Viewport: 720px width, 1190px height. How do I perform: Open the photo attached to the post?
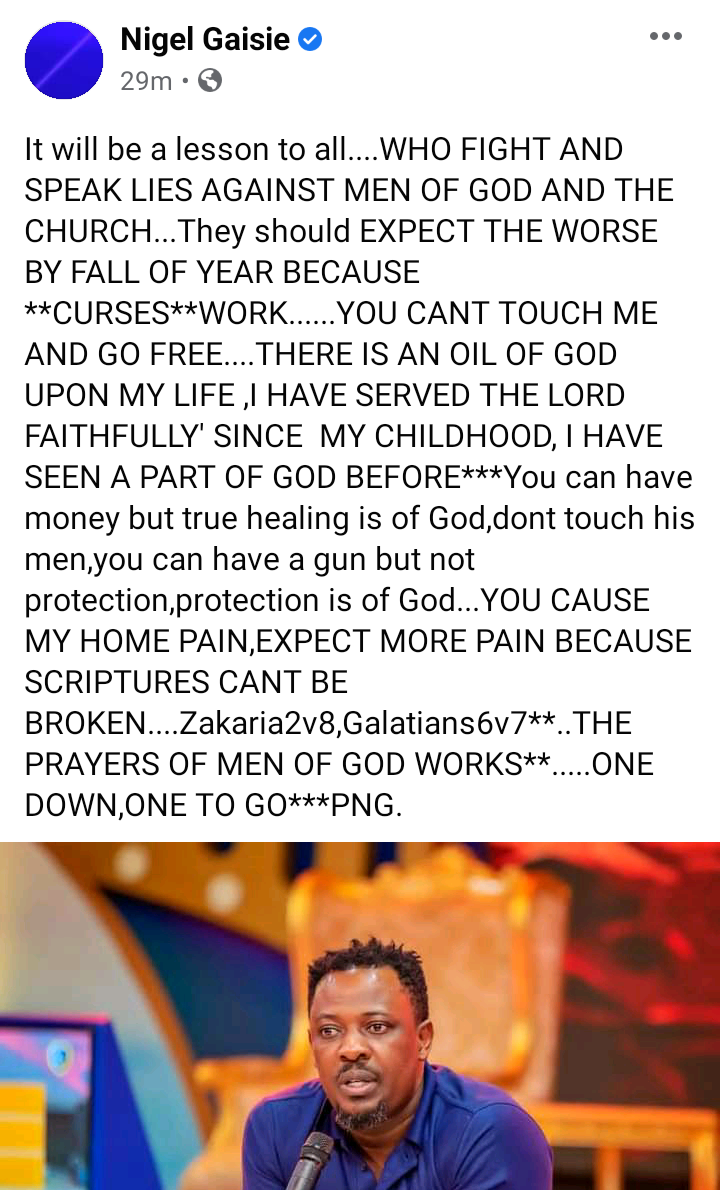(360, 1015)
